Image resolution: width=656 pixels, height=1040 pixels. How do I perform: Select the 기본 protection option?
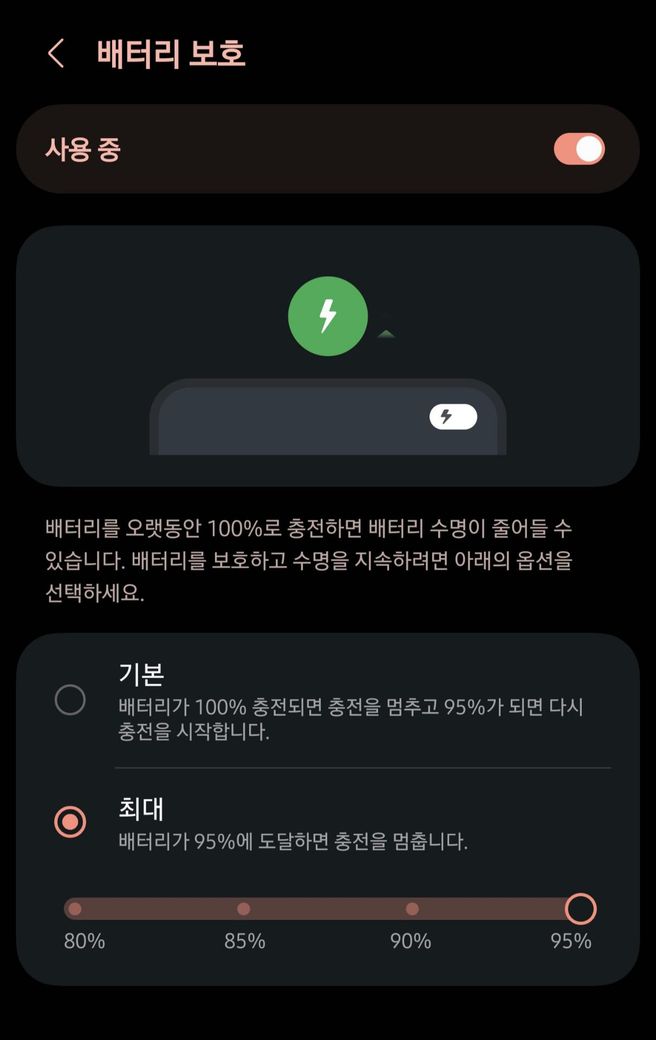[70, 700]
